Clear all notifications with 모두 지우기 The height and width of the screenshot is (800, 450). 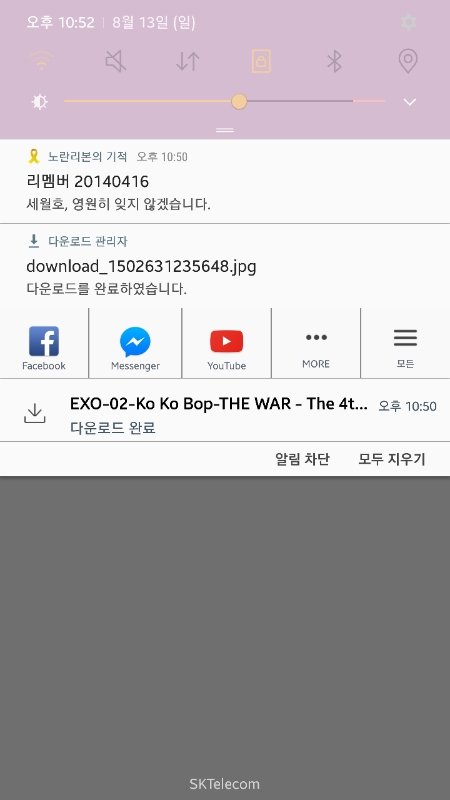coord(391,459)
